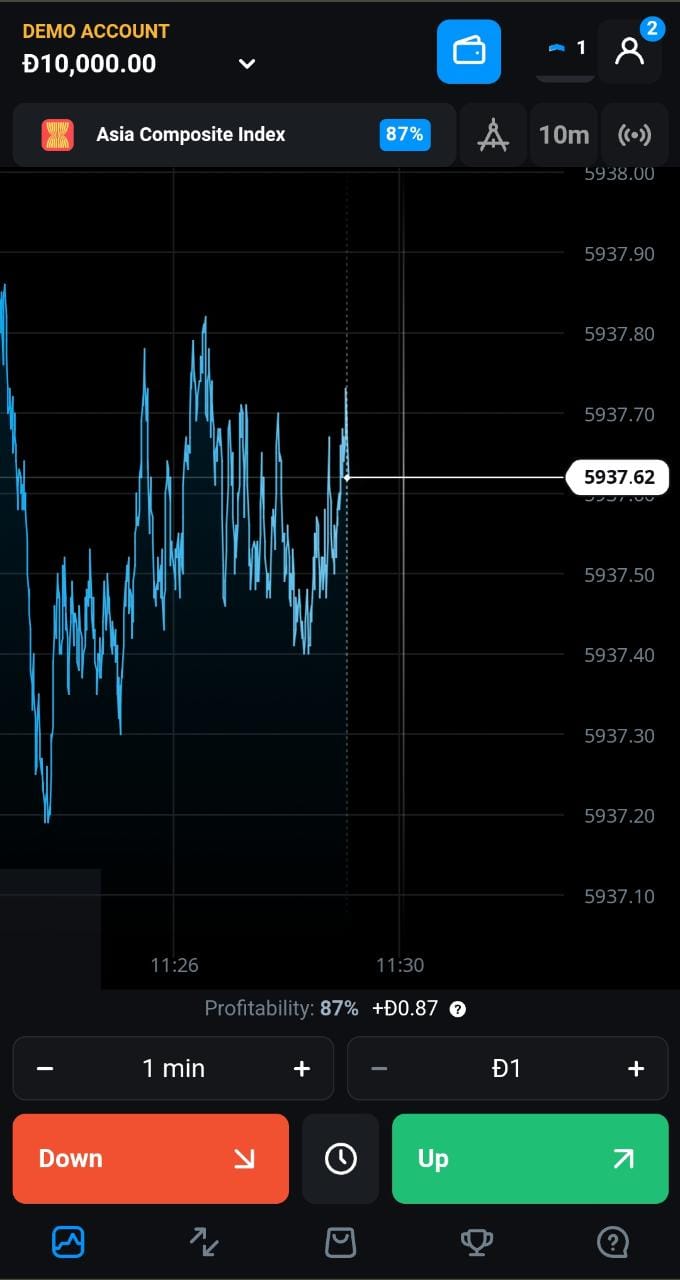Decrease the Đ1 trade amount
This screenshot has height=1280, width=680.
coord(379,1069)
